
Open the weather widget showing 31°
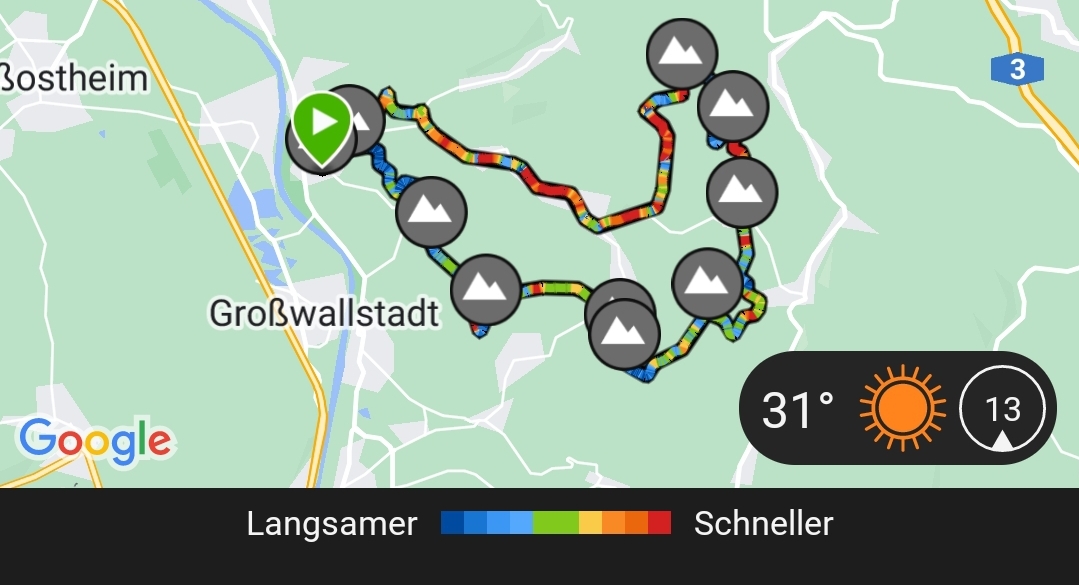897,408
